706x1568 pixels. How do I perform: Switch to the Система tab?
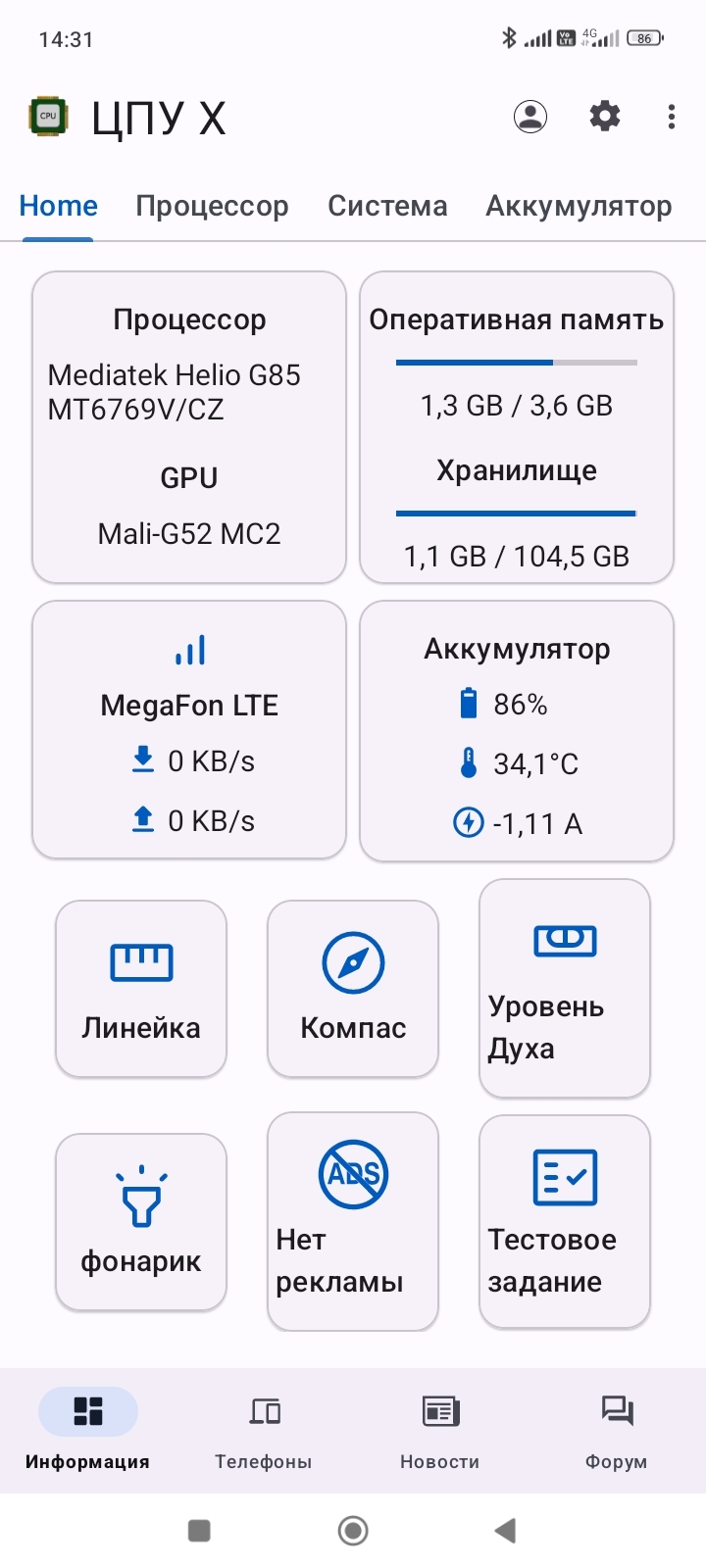pyautogui.click(x=387, y=206)
